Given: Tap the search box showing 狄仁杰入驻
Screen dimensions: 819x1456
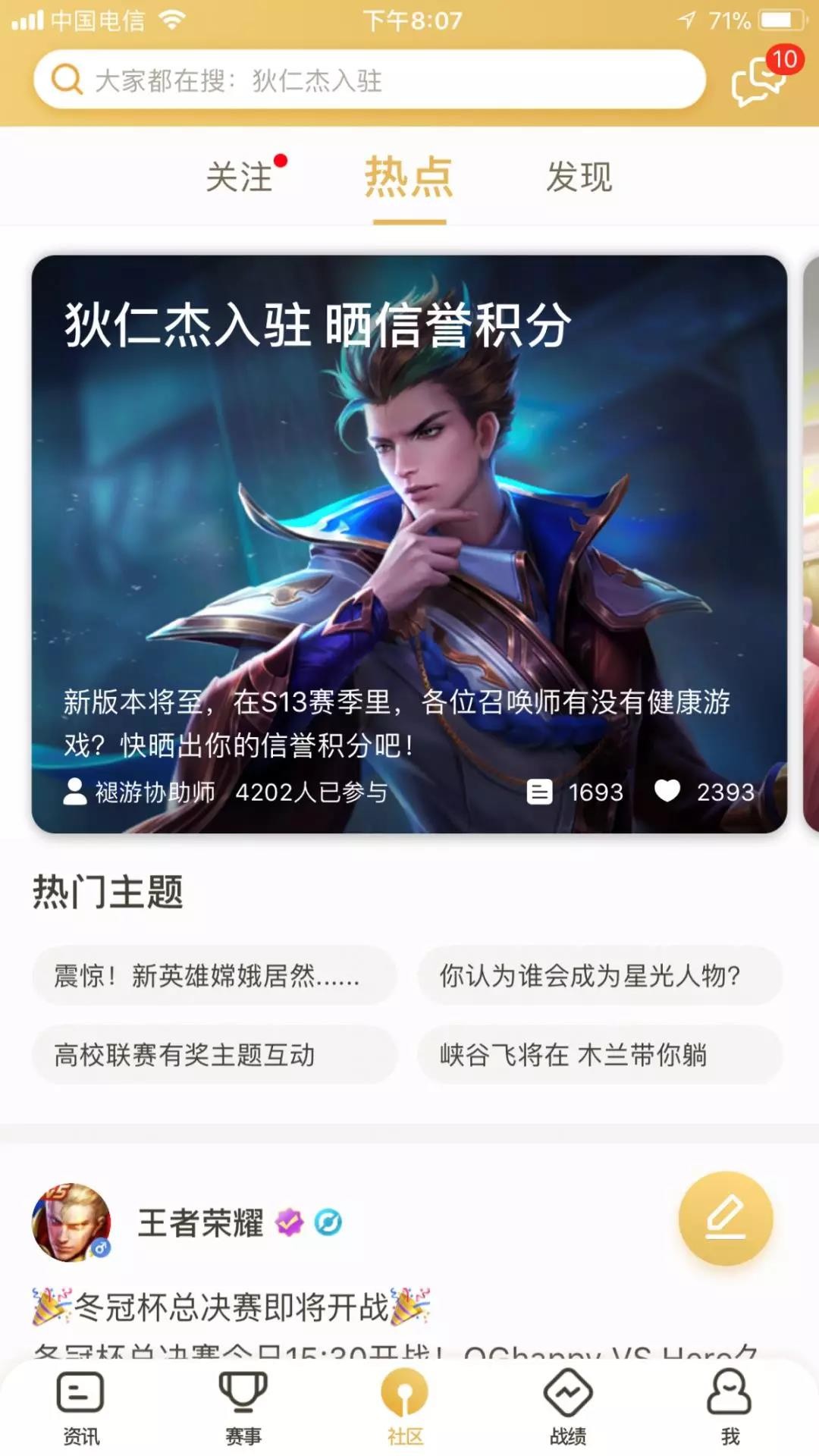Looking at the screenshot, I should 369,80.
